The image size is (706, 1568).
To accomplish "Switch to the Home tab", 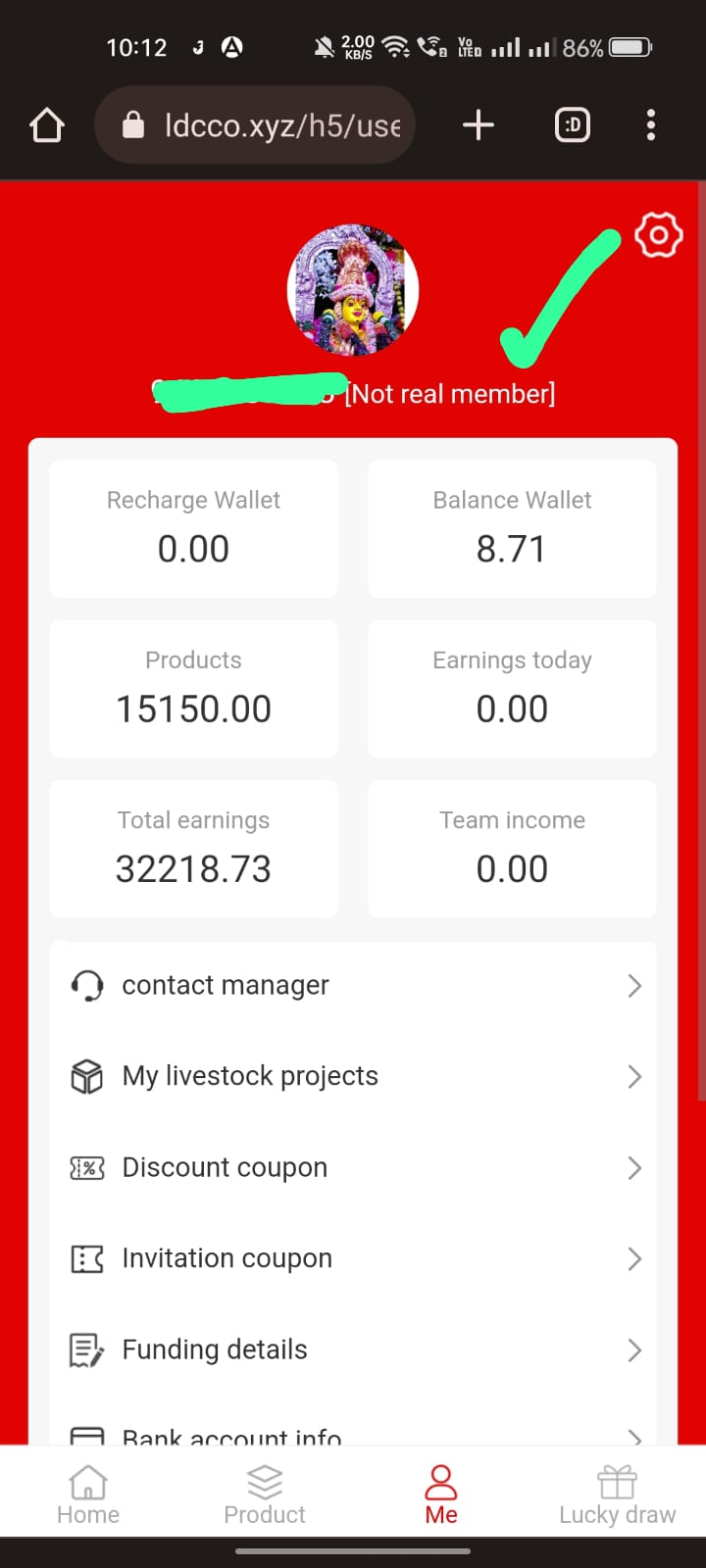I will tap(88, 1495).
